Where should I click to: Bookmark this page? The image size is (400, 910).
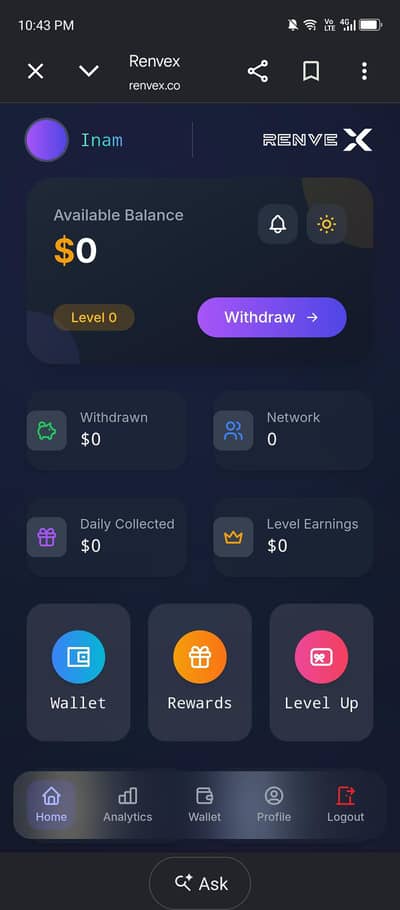pos(311,71)
